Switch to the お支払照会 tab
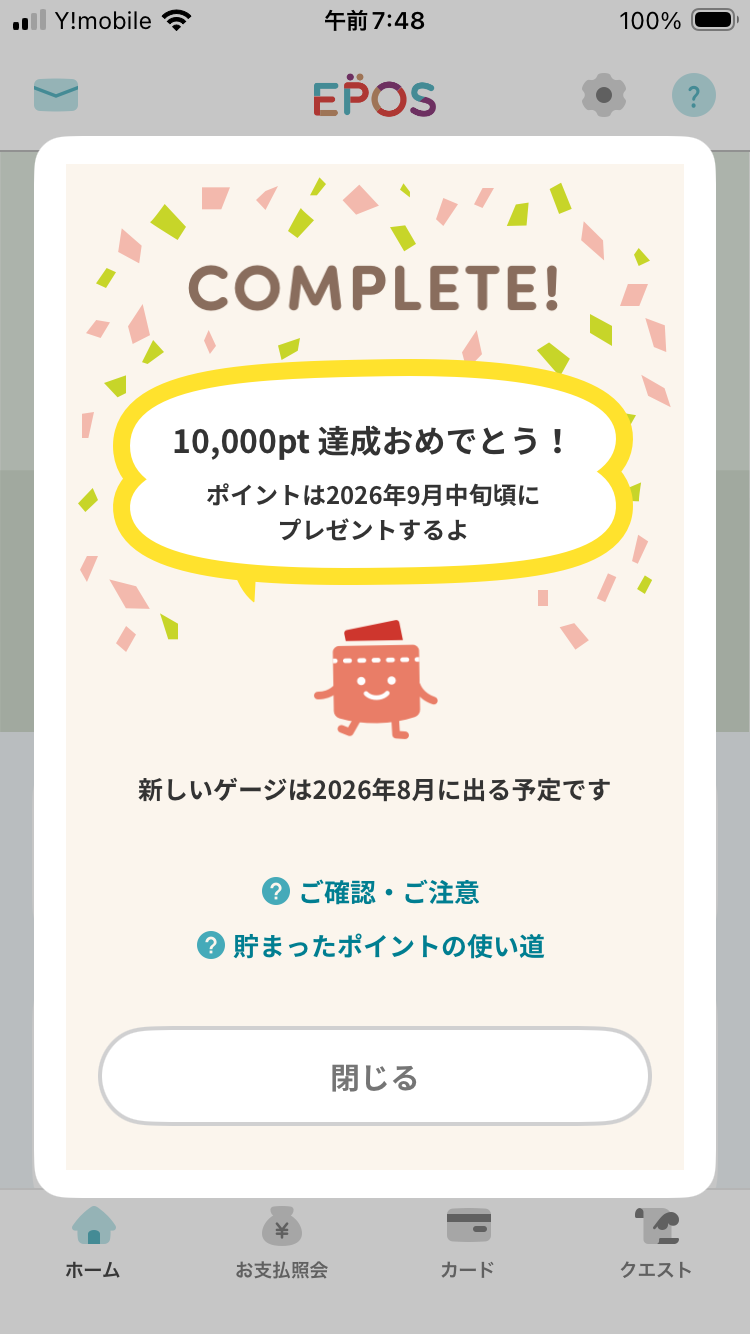Image resolution: width=750 pixels, height=1334 pixels. [281, 1243]
